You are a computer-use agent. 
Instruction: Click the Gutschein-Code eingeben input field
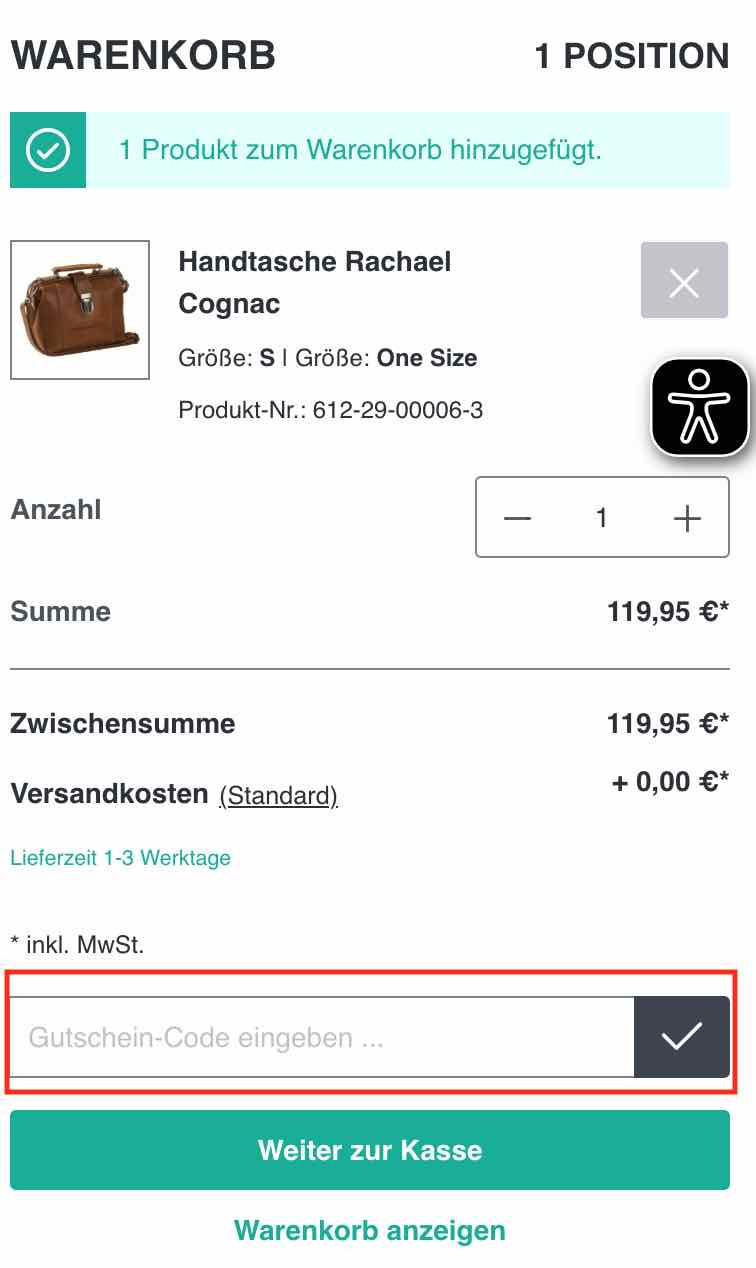(320, 1036)
